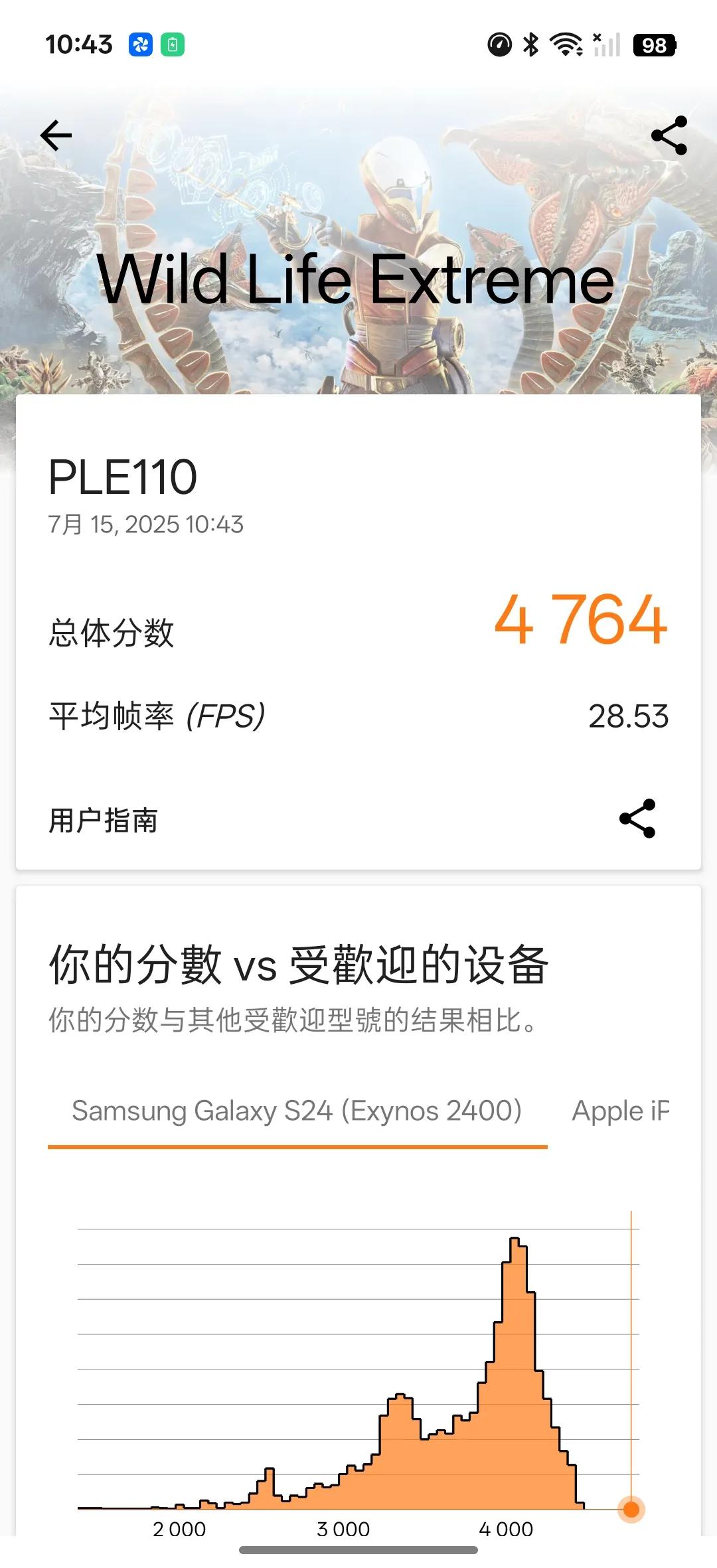Screen dimensions: 717x1568
Task: Switch to the Apple iPhone comparison tab
Action: point(621,1111)
